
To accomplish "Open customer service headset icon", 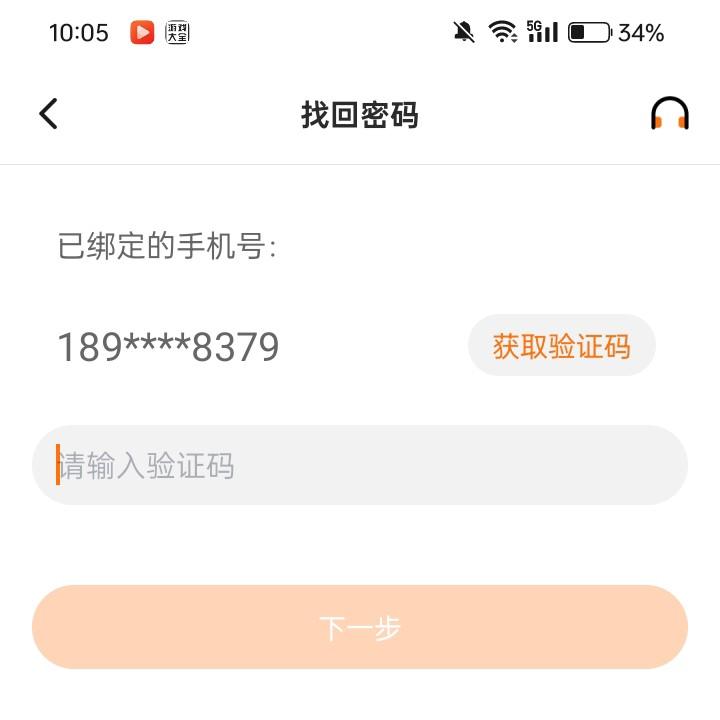I will coord(669,114).
